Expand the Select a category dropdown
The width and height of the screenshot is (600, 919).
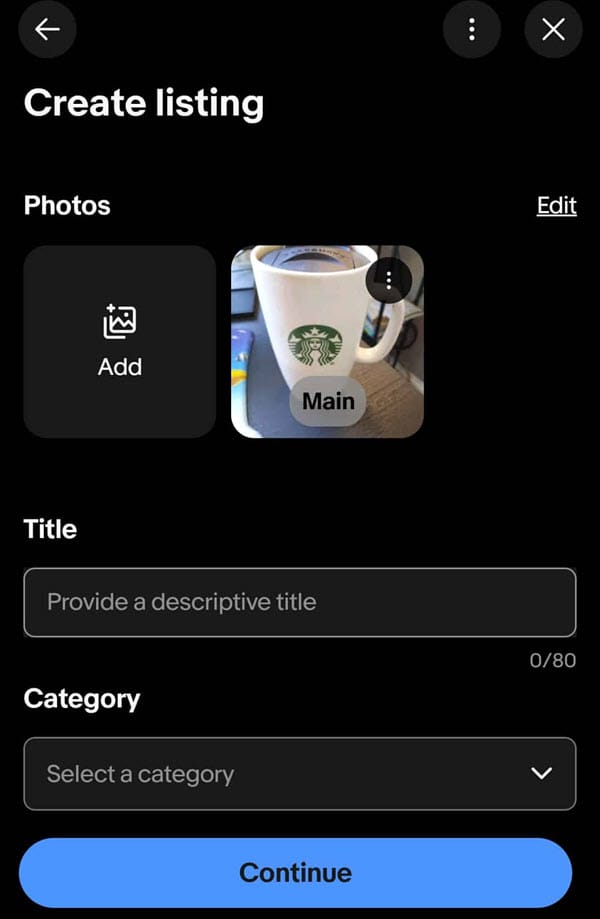[x=299, y=773]
